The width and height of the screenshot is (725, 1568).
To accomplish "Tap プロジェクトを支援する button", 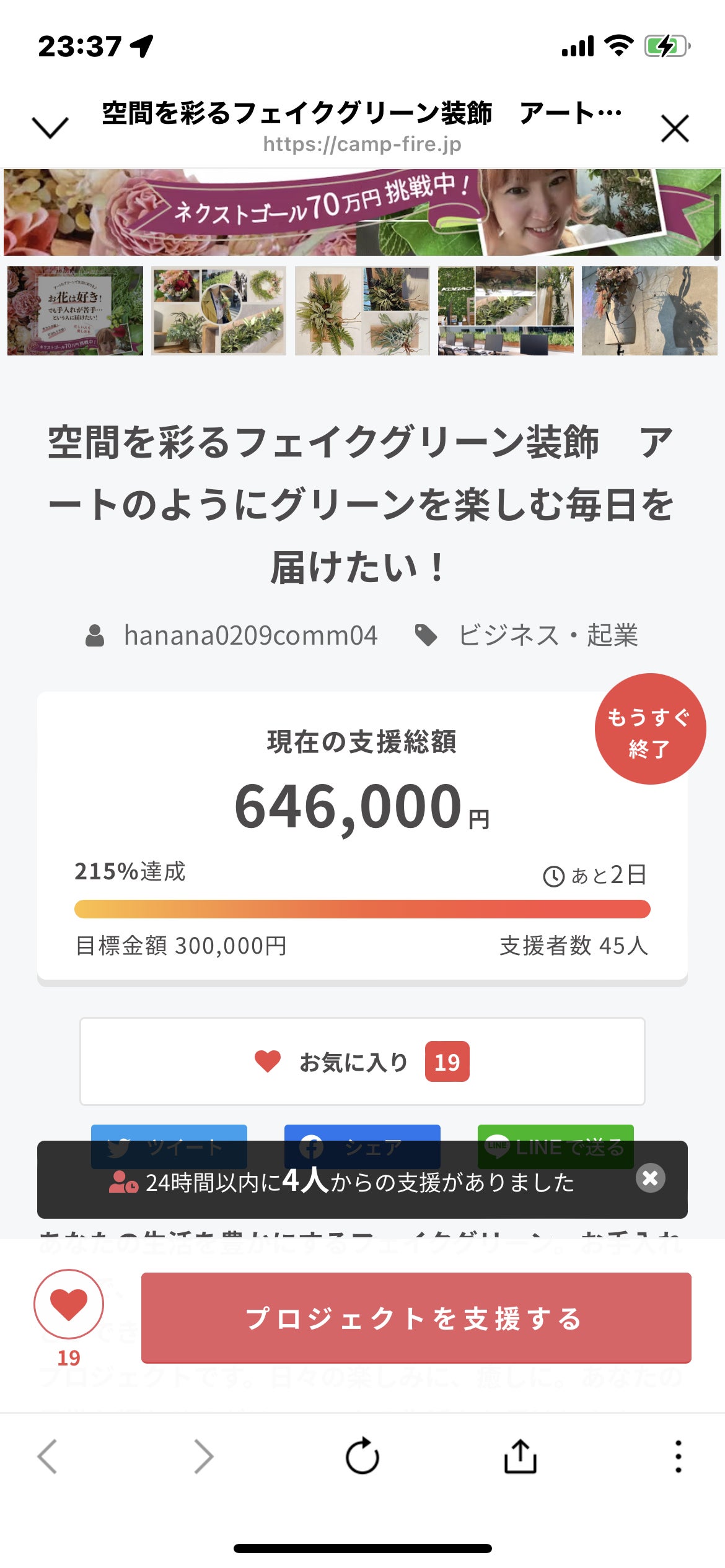I will coord(416,1318).
